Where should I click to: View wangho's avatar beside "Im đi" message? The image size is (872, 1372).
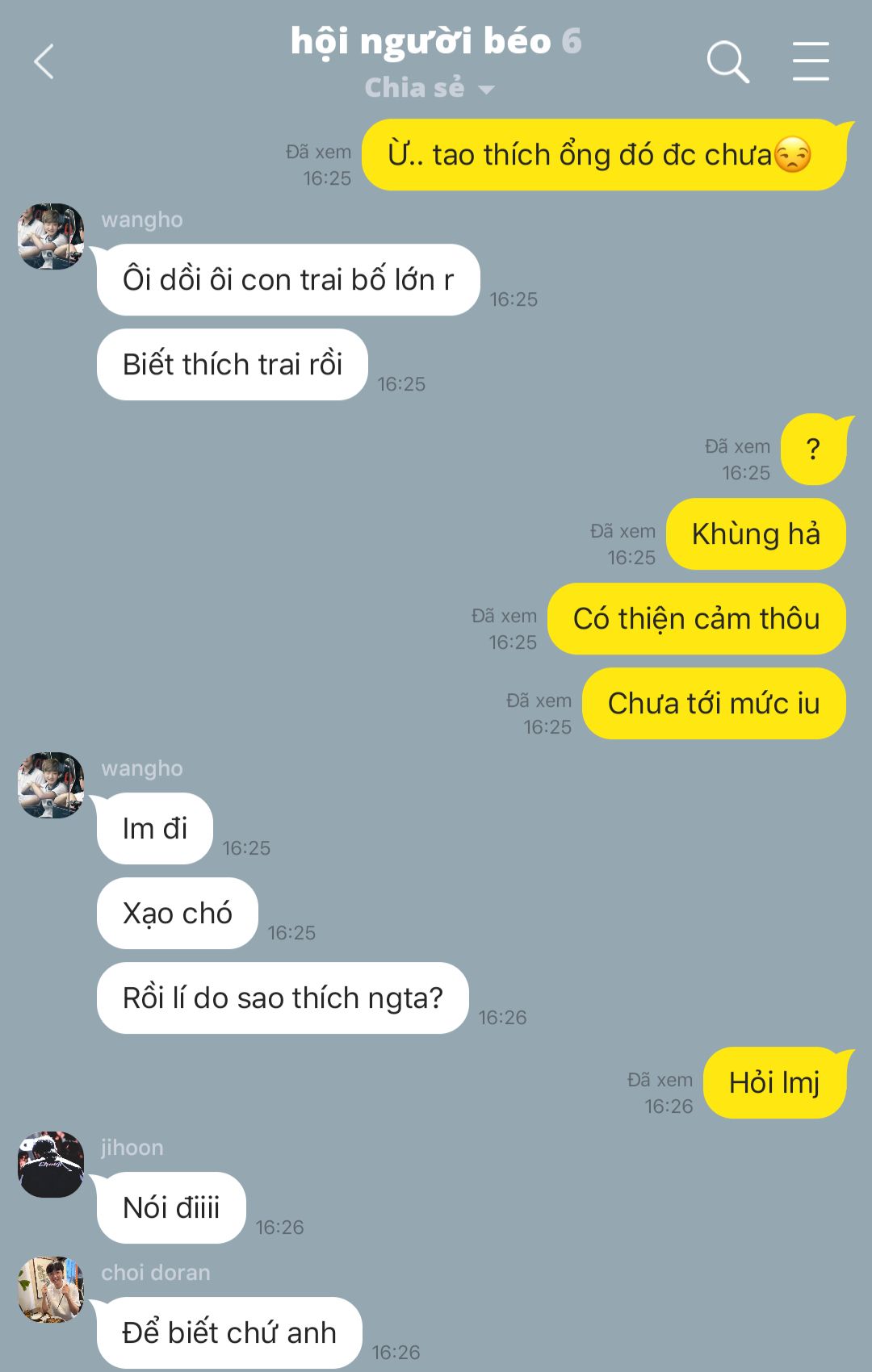51,784
